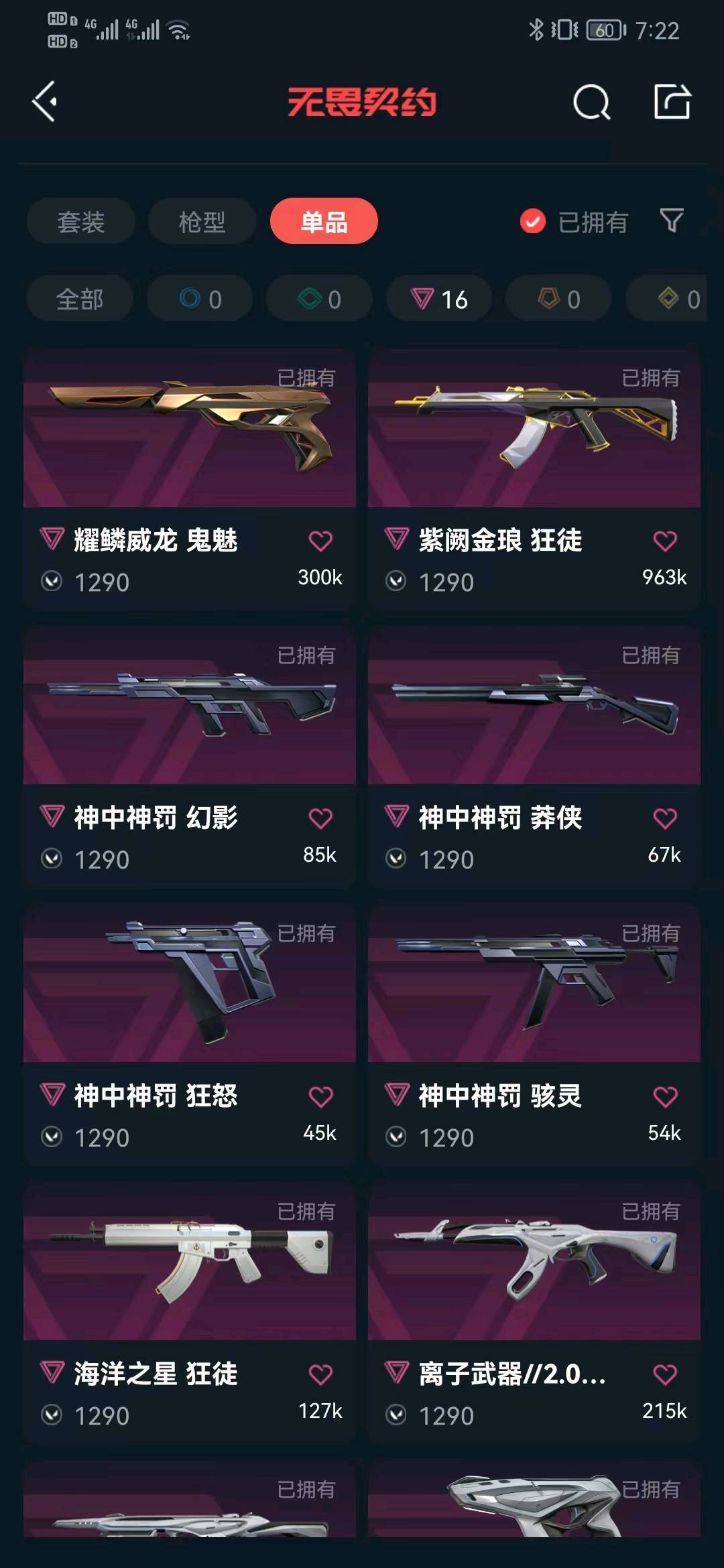This screenshot has width=724, height=1568.
Task: Like the 神中神罚 莽侠 skin
Action: pos(665,818)
